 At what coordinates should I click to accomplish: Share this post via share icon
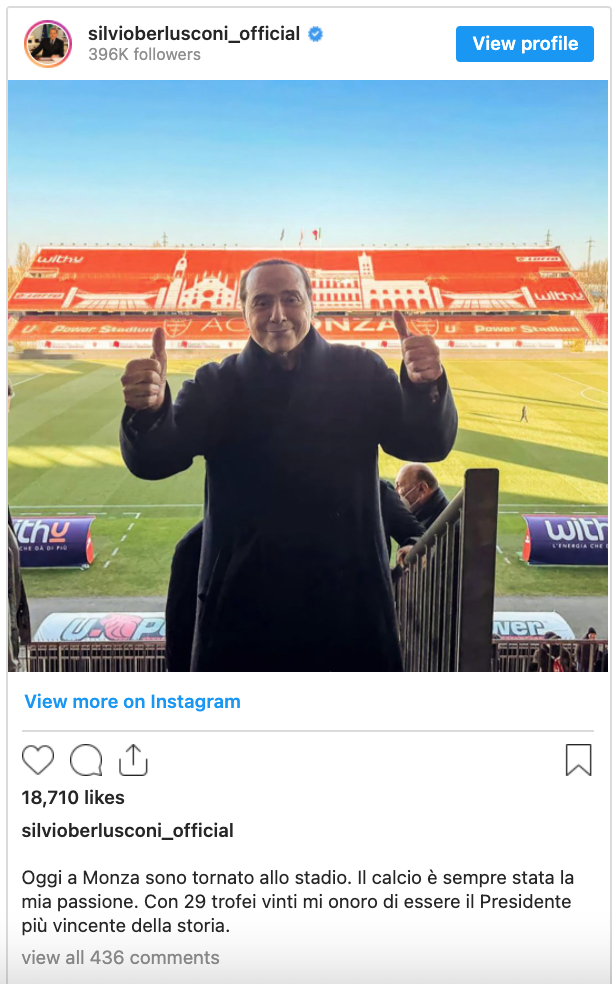133,761
